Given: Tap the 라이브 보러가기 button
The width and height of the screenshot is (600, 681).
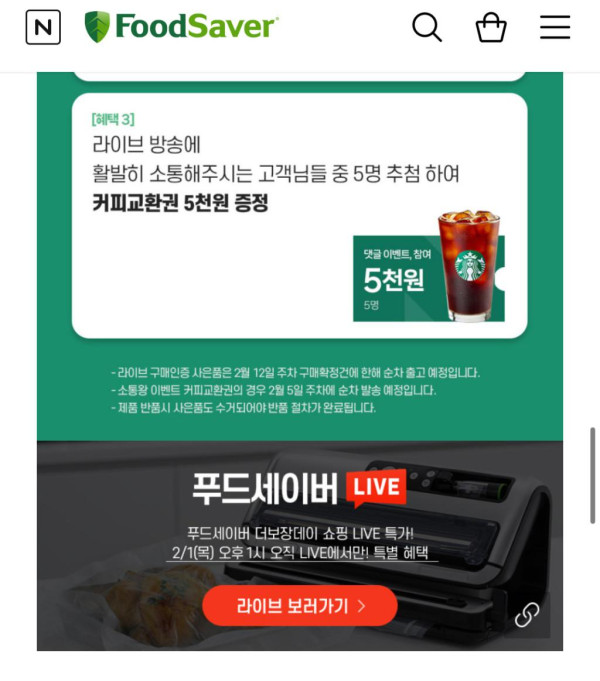Looking at the screenshot, I should pyautogui.click(x=300, y=605).
